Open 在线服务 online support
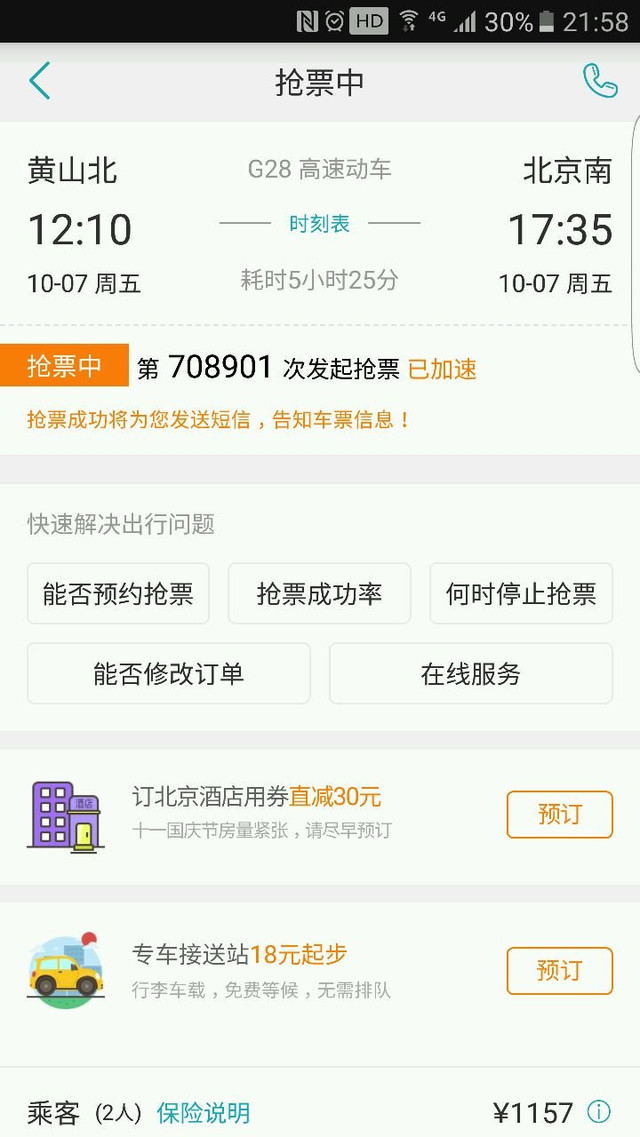This screenshot has width=640, height=1137. (x=470, y=674)
